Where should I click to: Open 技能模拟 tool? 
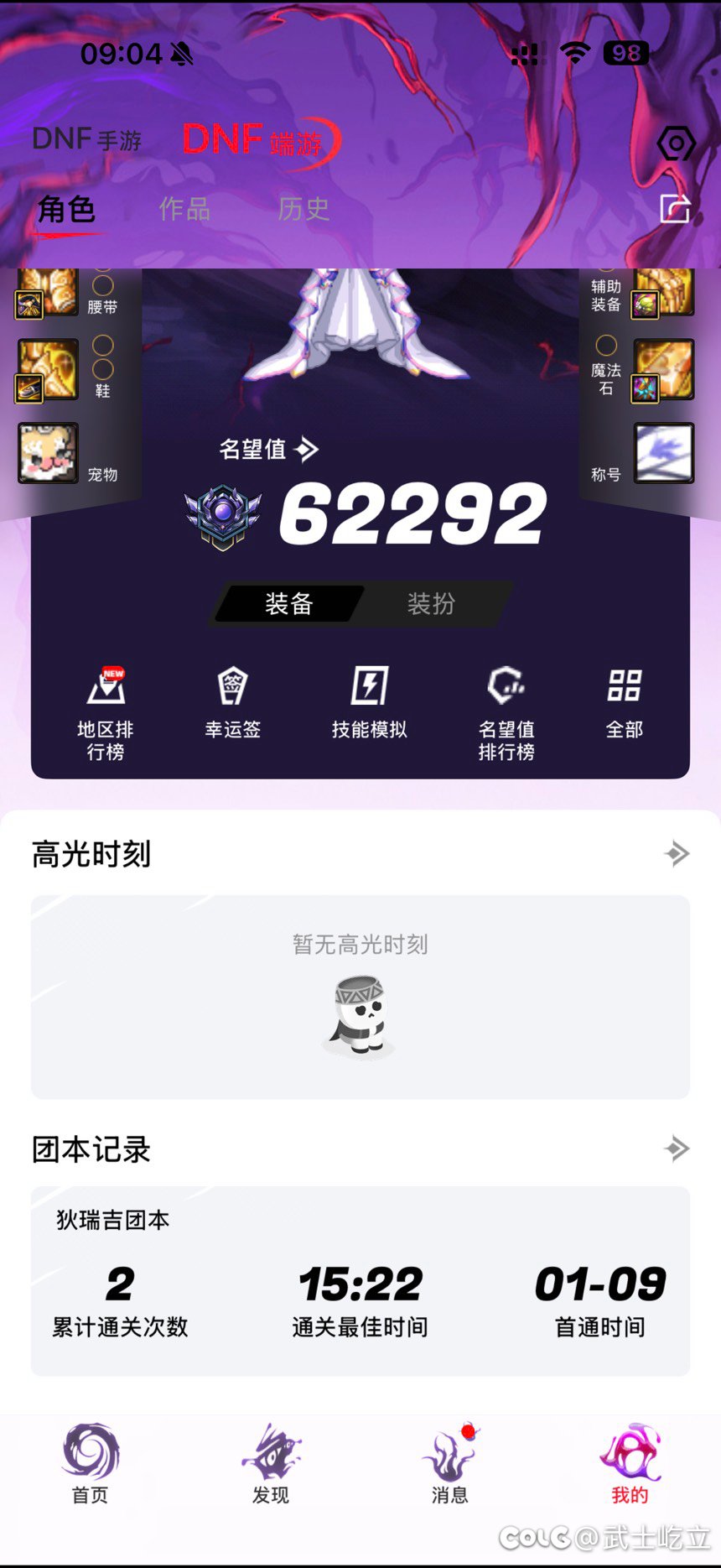369,703
